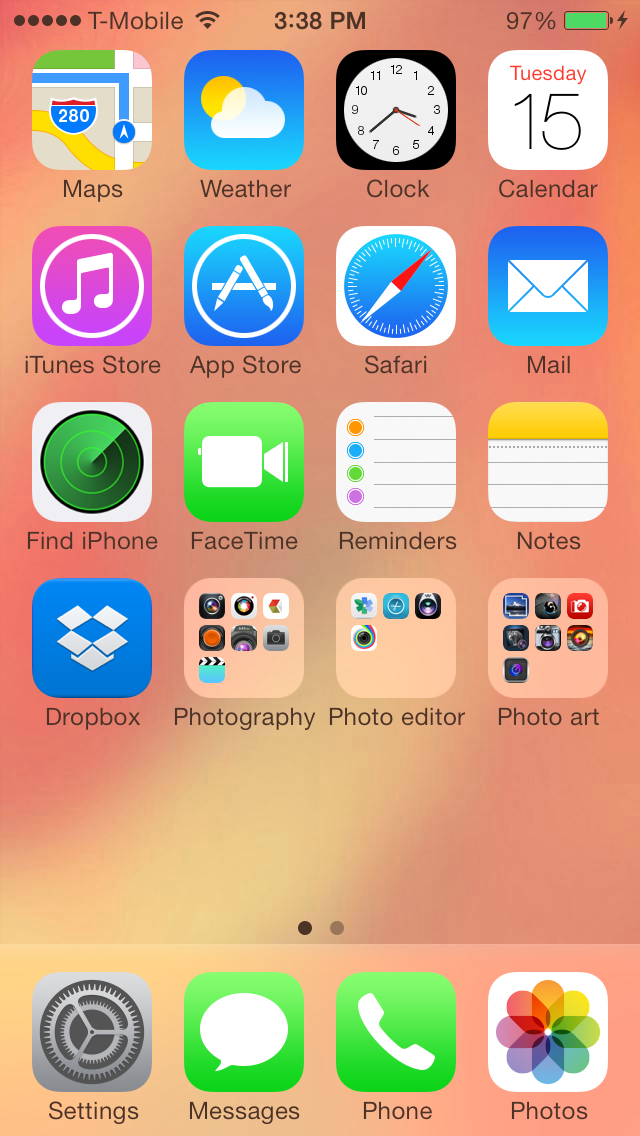640x1136 pixels.
Task: Open the Reminders app
Action: point(396,462)
